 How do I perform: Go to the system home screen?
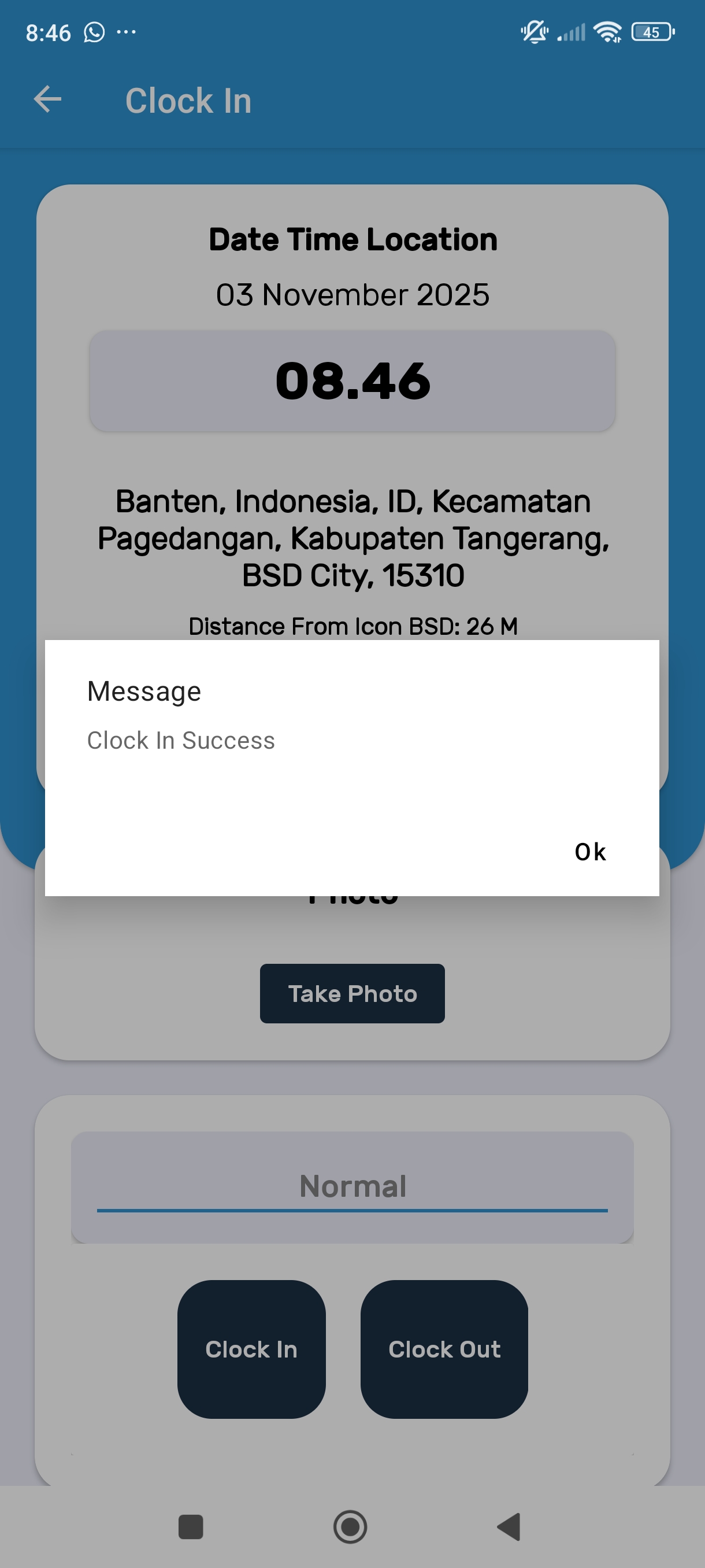350,1526
